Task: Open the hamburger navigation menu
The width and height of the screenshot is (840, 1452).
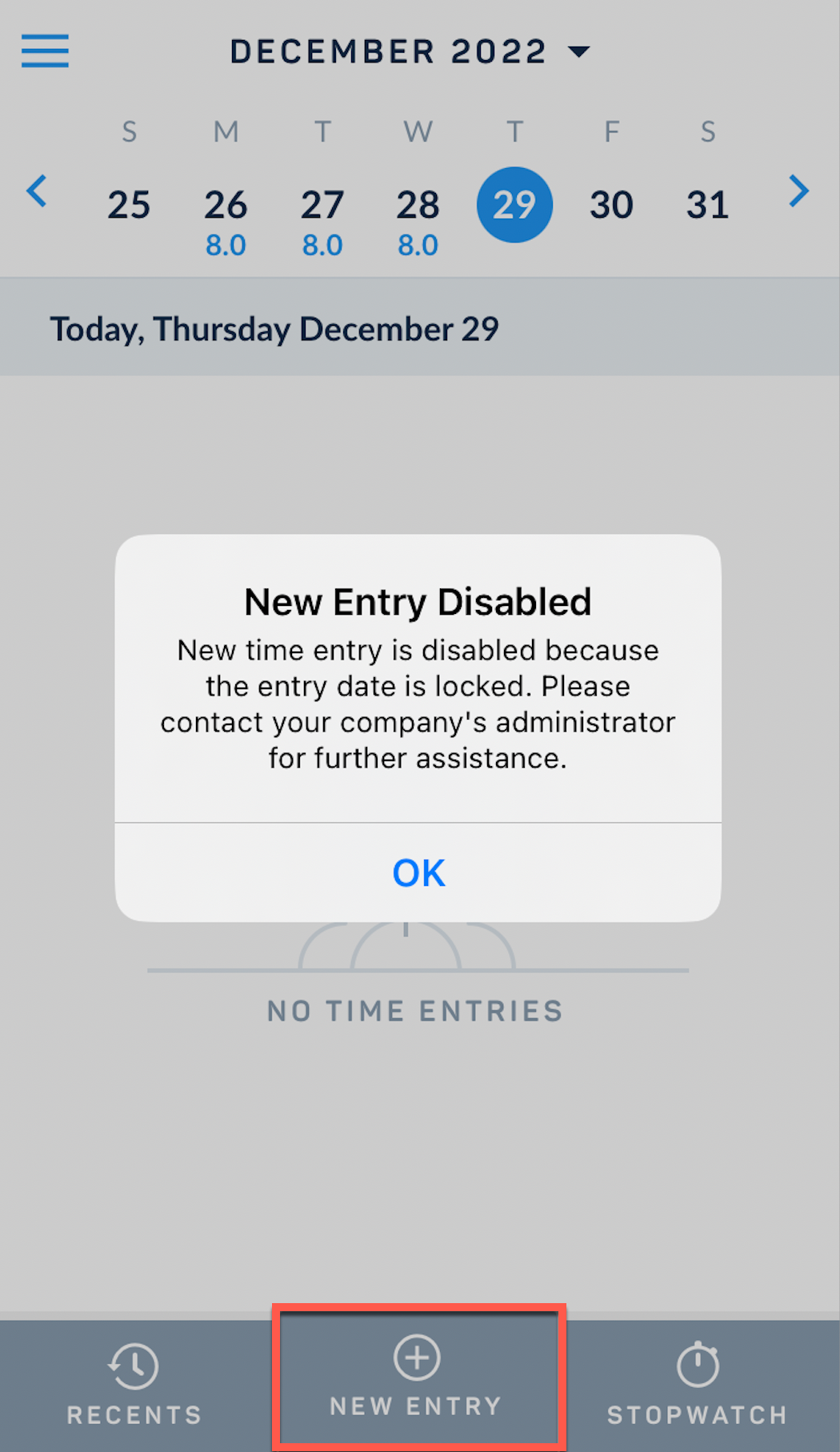Action: coord(44,50)
